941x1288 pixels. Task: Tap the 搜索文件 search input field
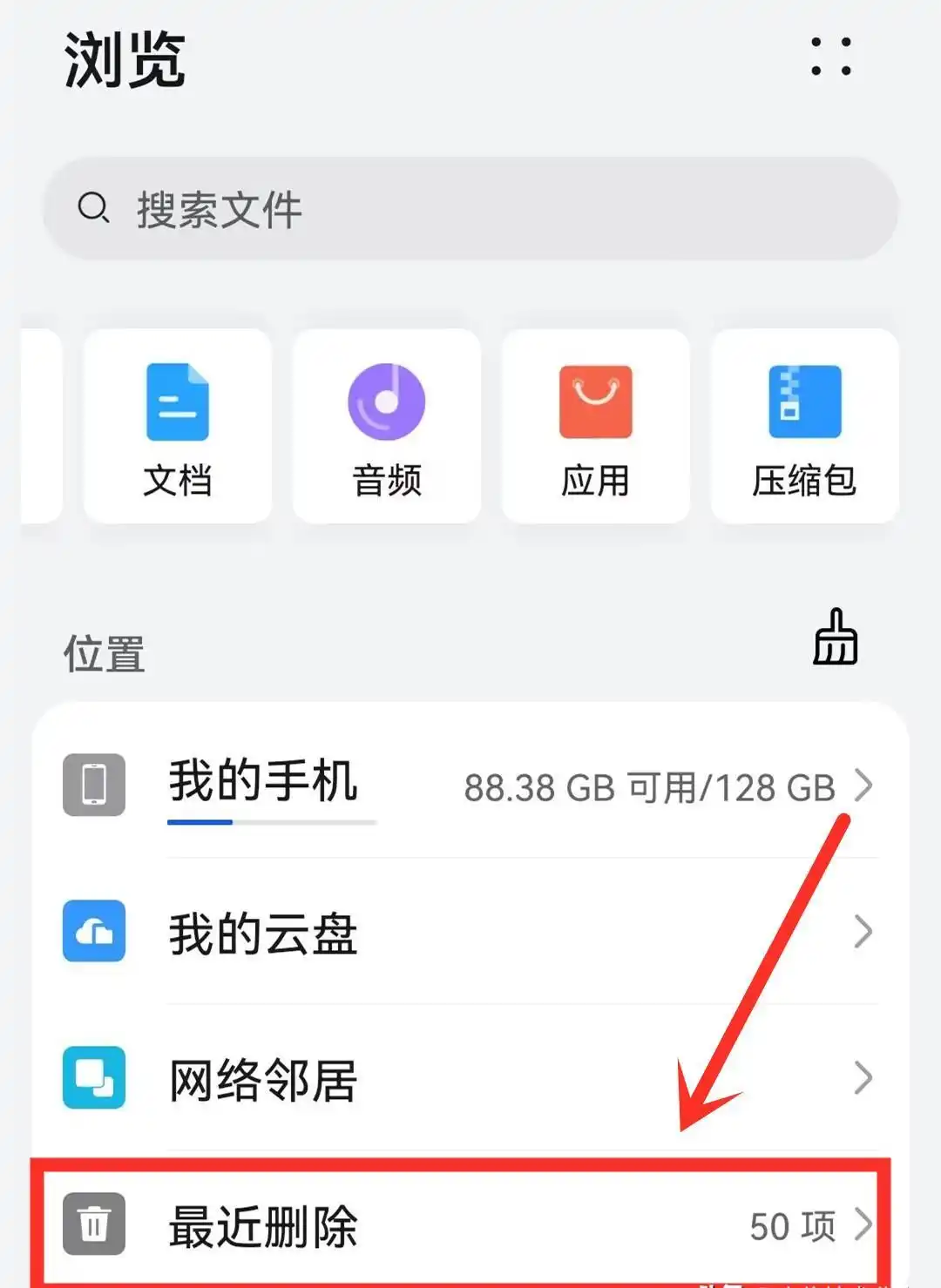[349, 208]
